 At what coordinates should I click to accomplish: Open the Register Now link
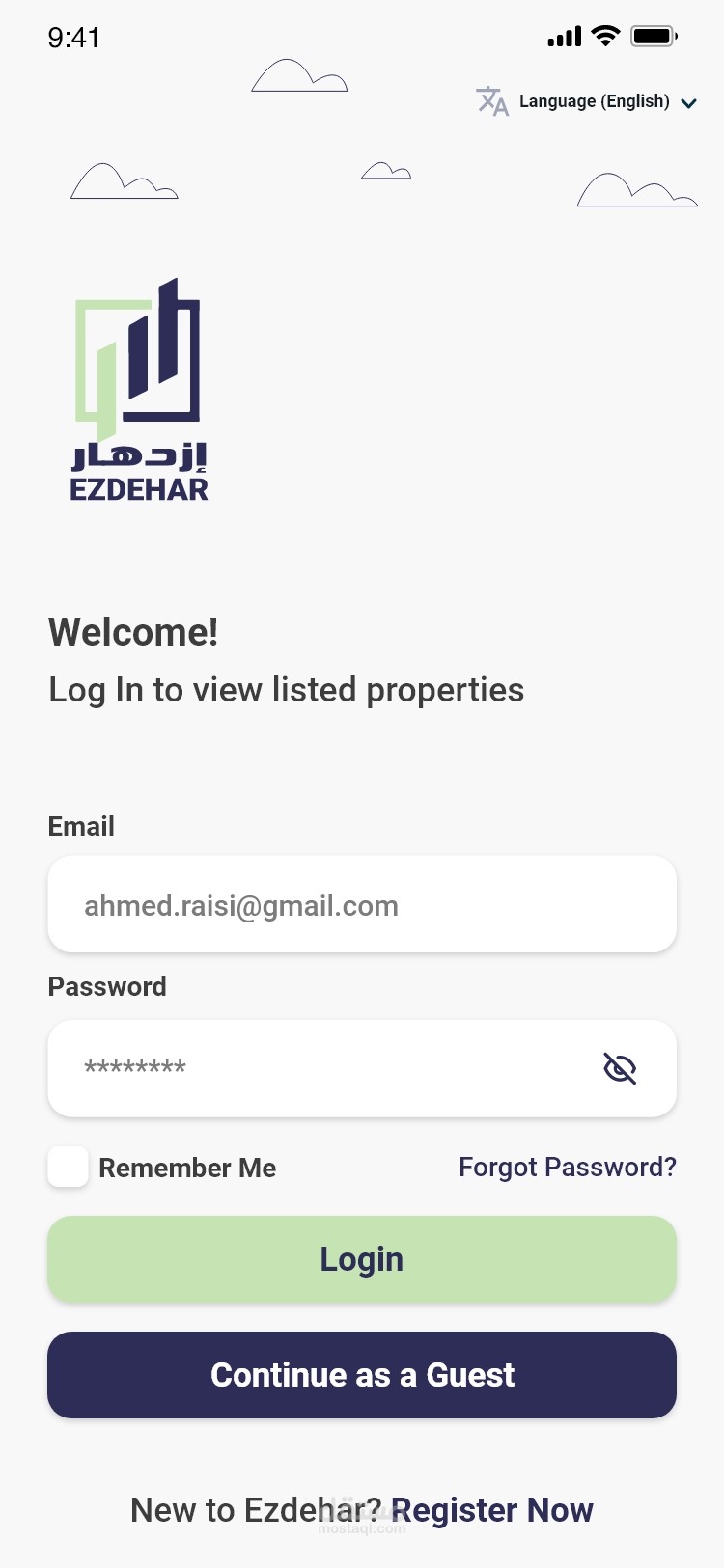point(492,1510)
